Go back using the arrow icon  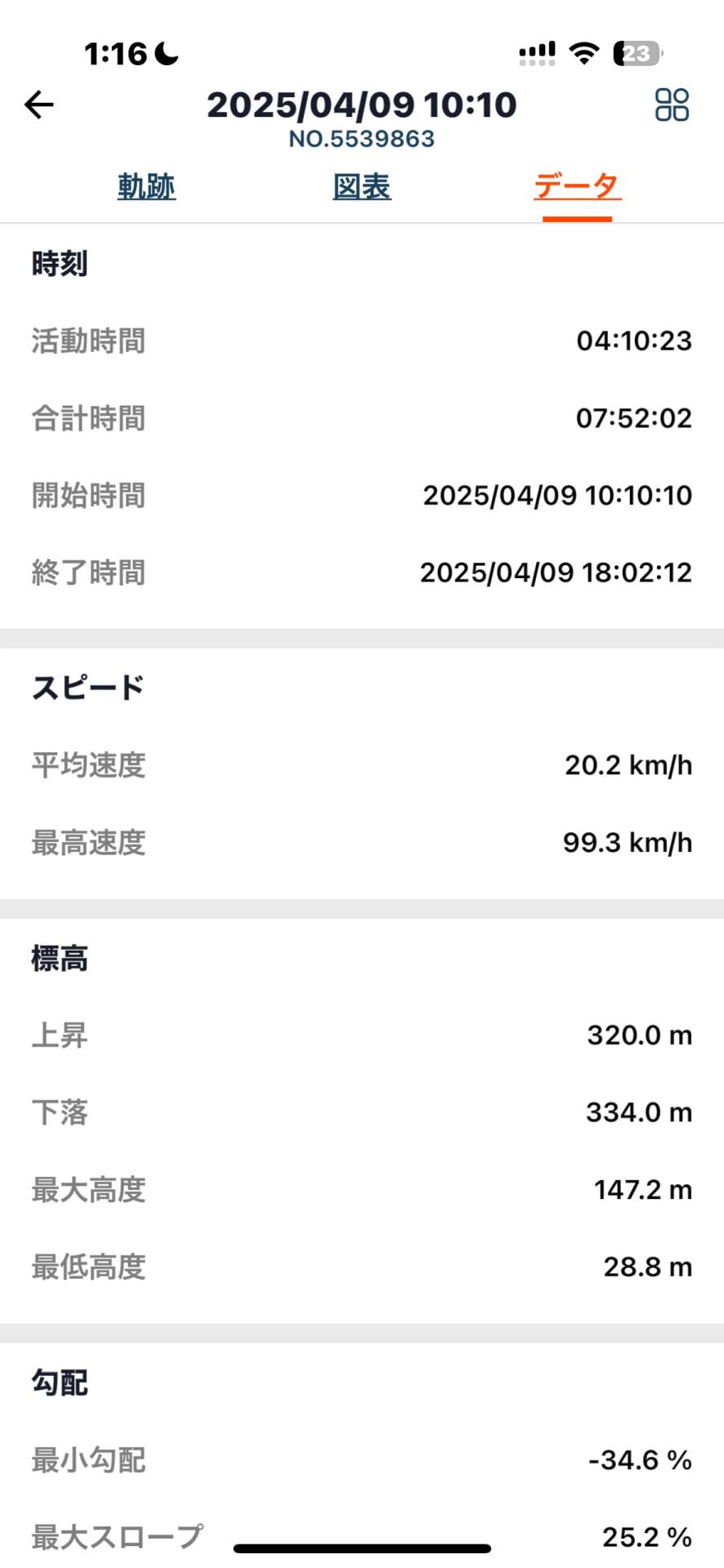coord(38,105)
